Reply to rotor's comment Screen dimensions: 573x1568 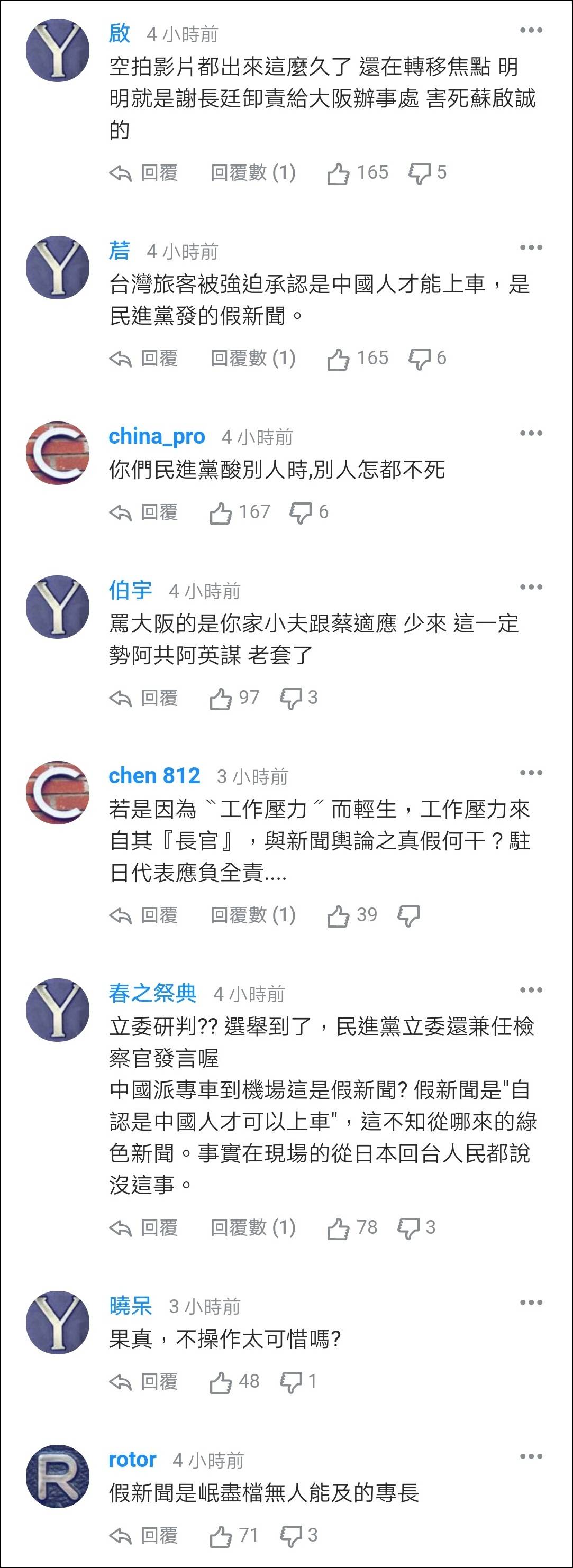pos(144,1536)
